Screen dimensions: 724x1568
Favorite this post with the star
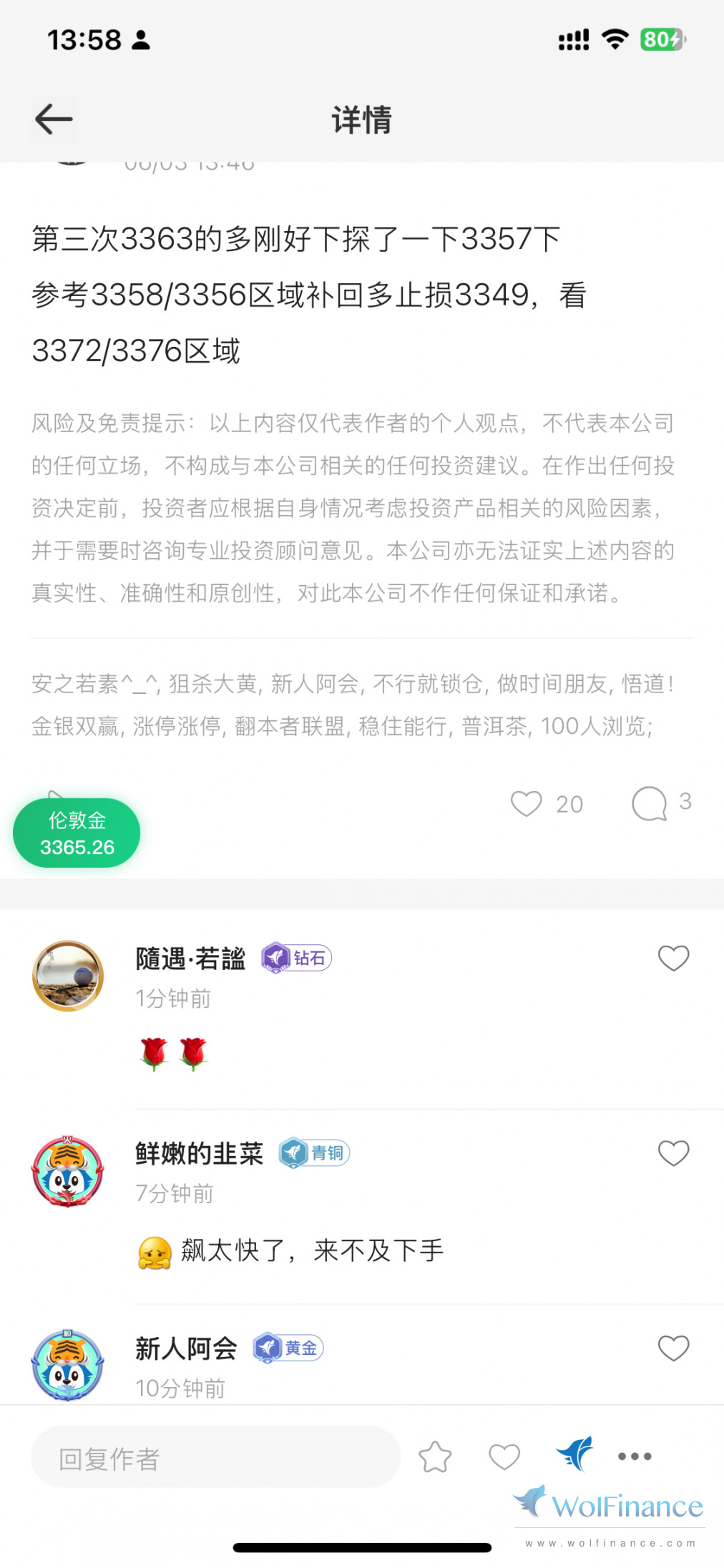[x=435, y=1457]
